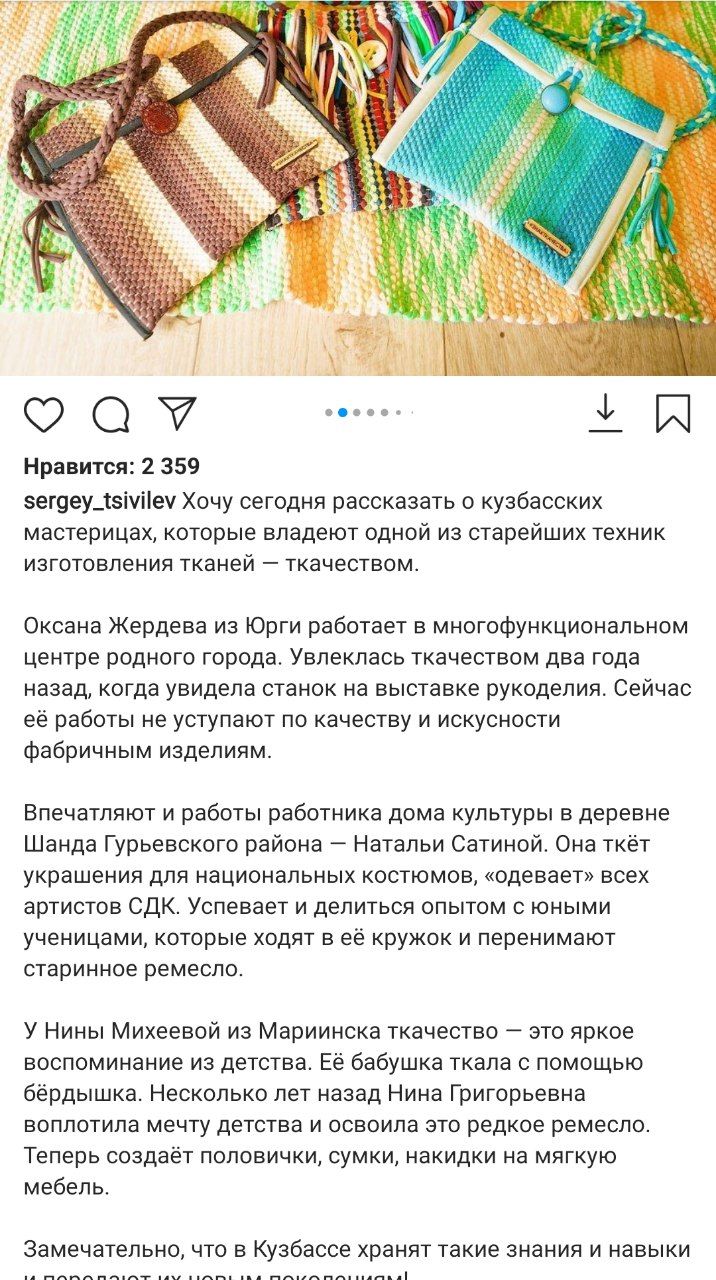Viewport: 716px width, 1280px height.
Task: Share the post via paper plane icon
Action: [x=177, y=413]
